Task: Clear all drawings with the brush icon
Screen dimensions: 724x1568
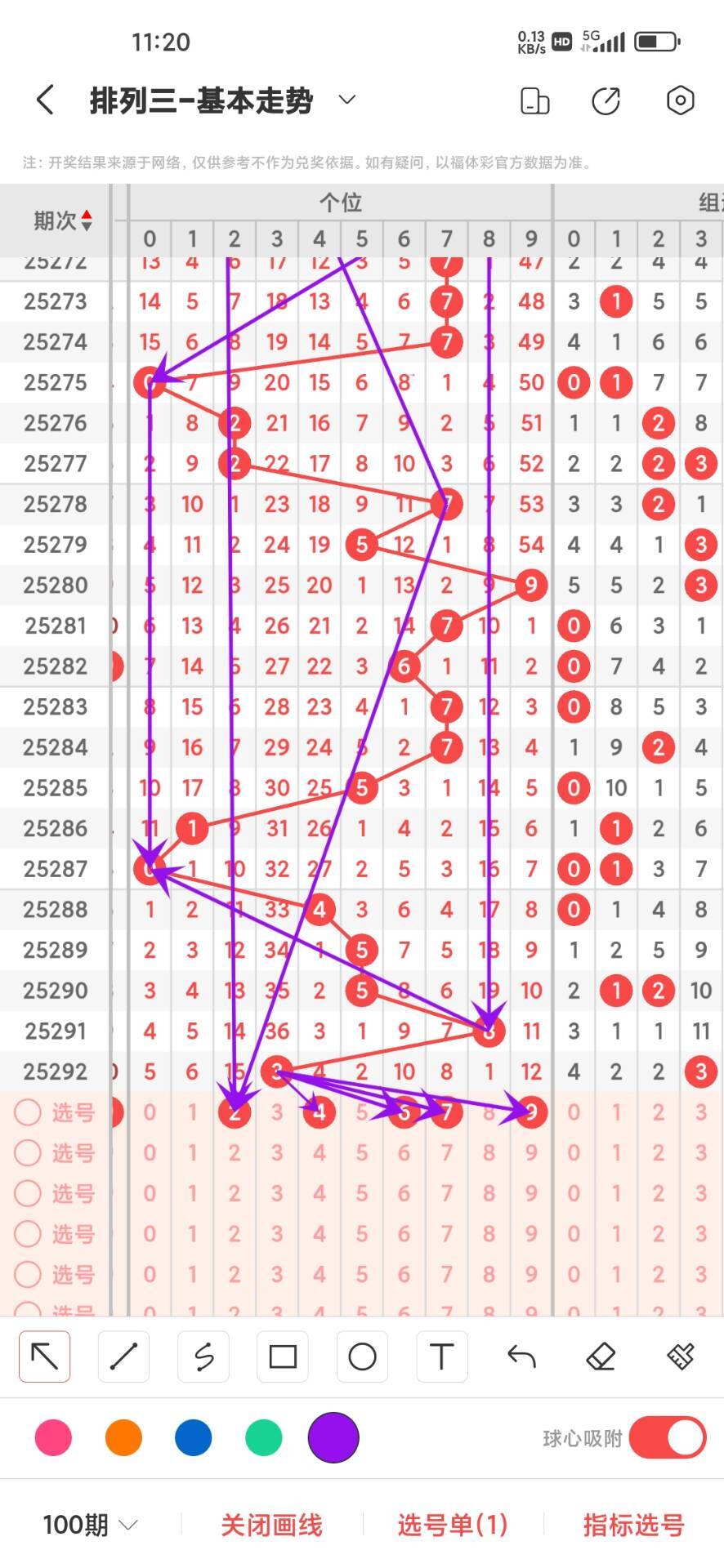Action: [x=680, y=1356]
